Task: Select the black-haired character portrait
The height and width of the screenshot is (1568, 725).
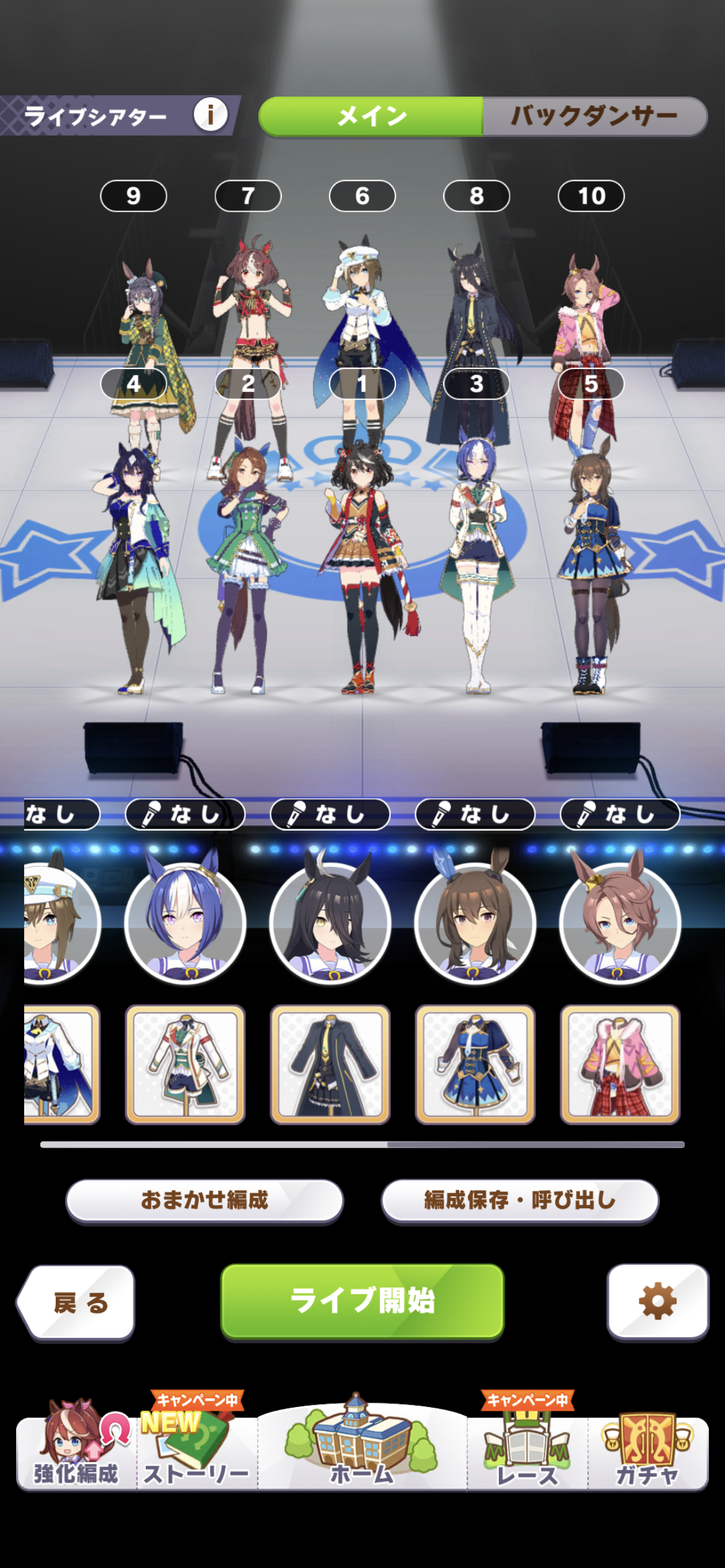Action: click(x=330, y=923)
